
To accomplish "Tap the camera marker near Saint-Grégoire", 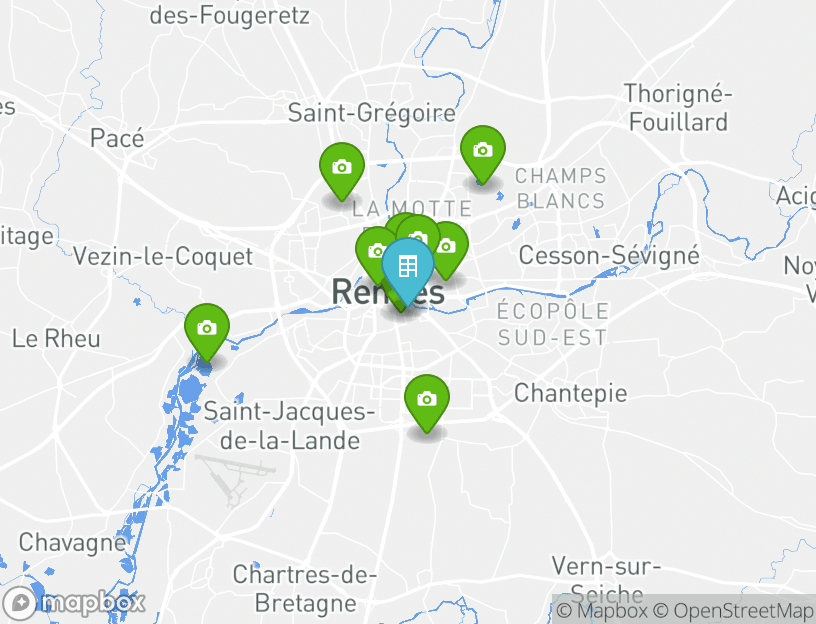I will pyautogui.click(x=341, y=167).
